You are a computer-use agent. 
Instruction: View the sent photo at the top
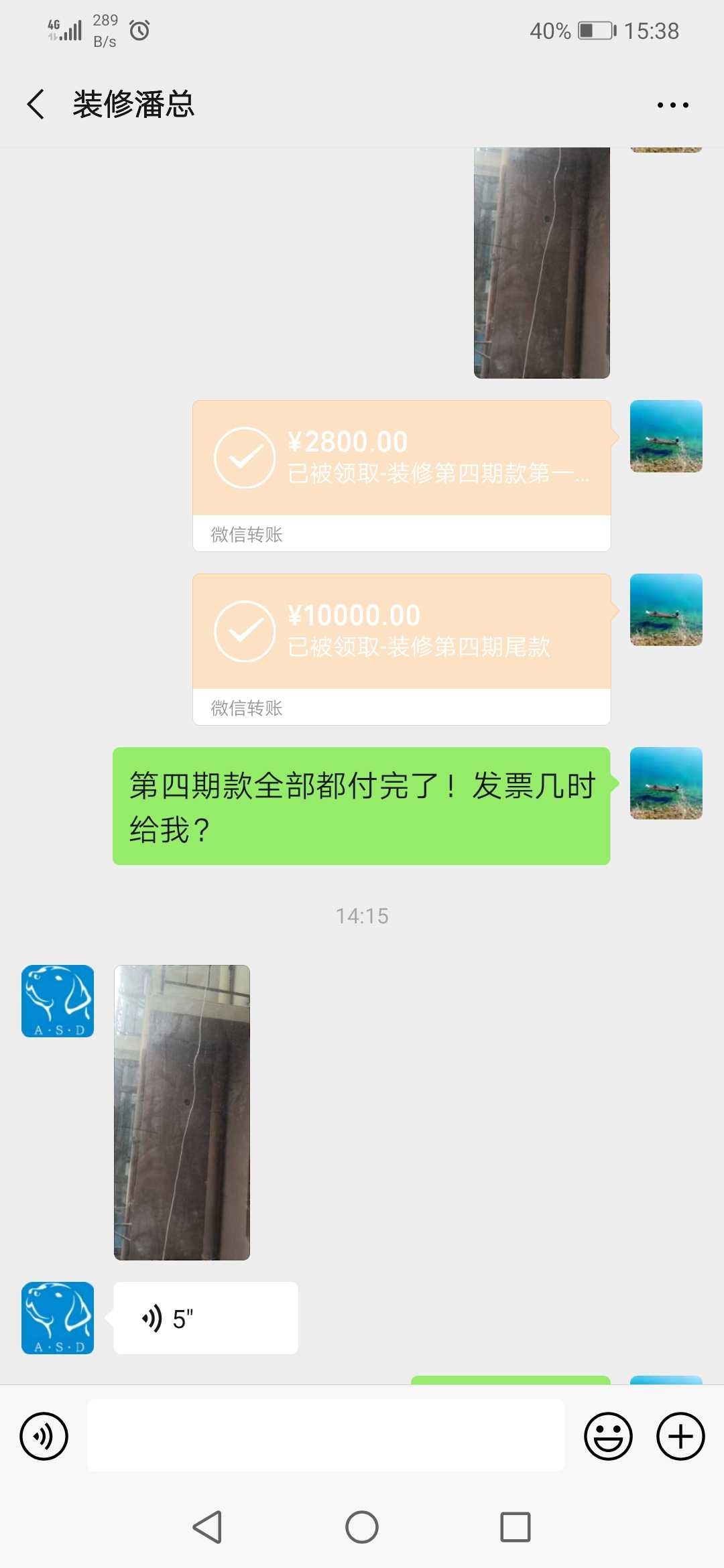point(542,263)
